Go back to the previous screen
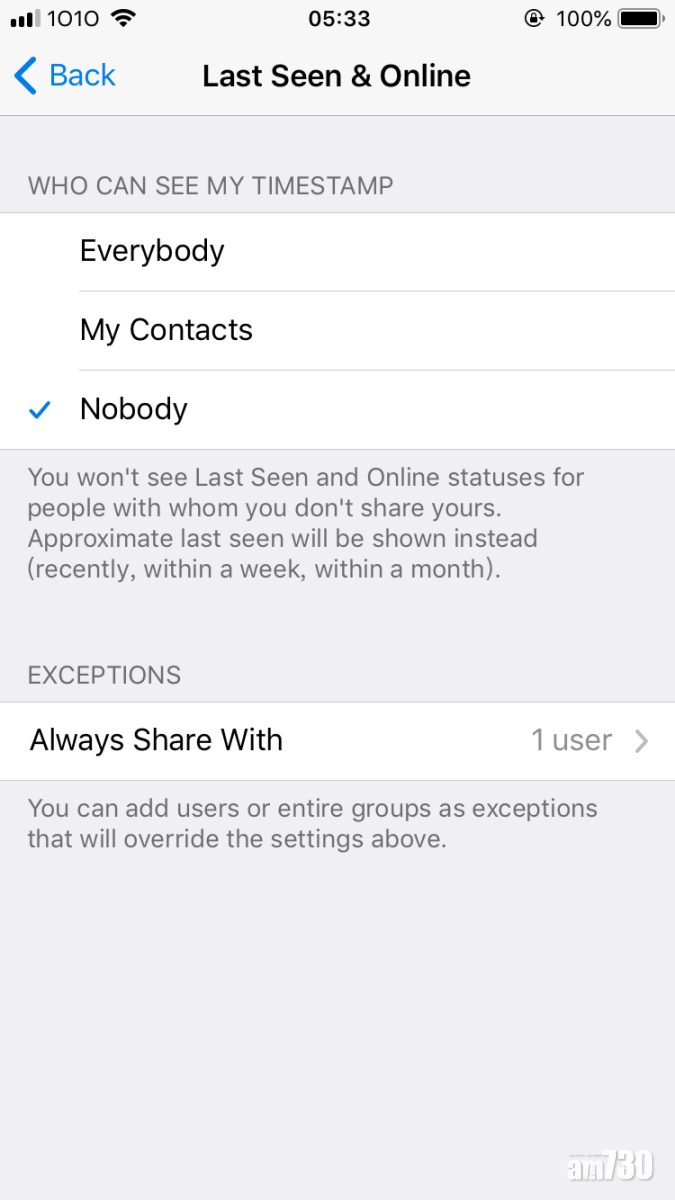Screen dimensions: 675x1200 coord(65,76)
